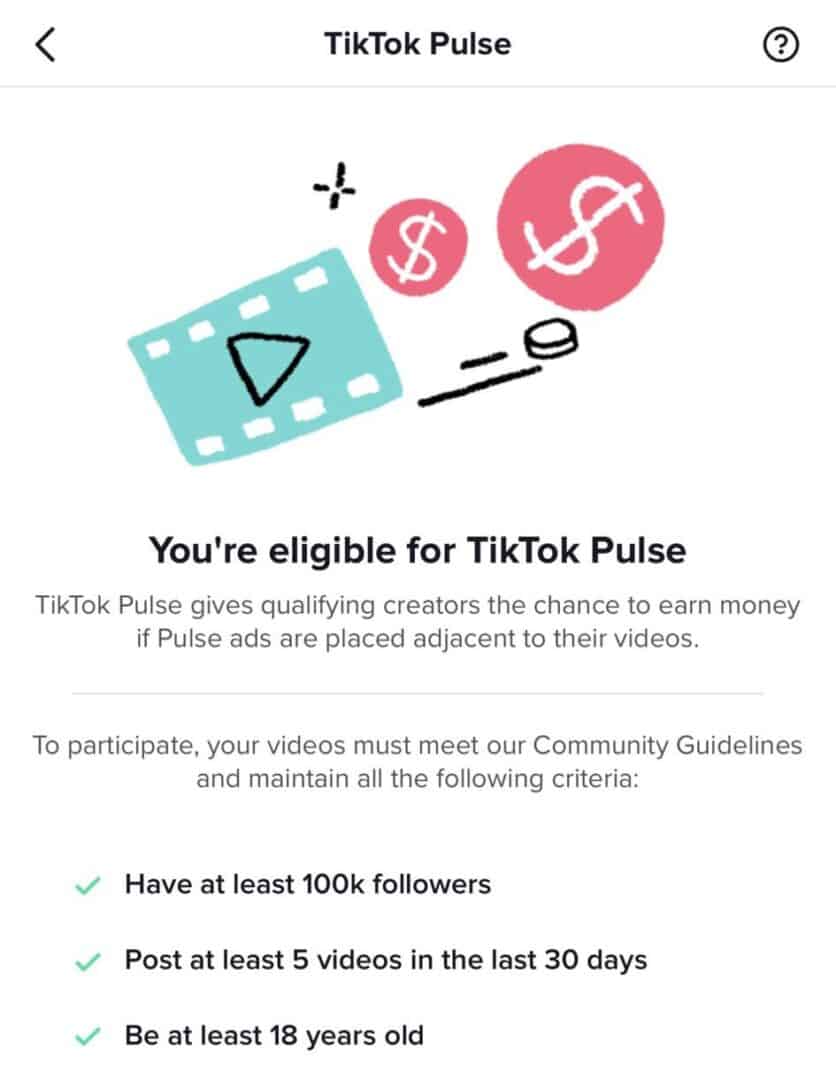The image size is (836, 1080).
Task: Click the divider line below the description
Action: click(x=417, y=689)
